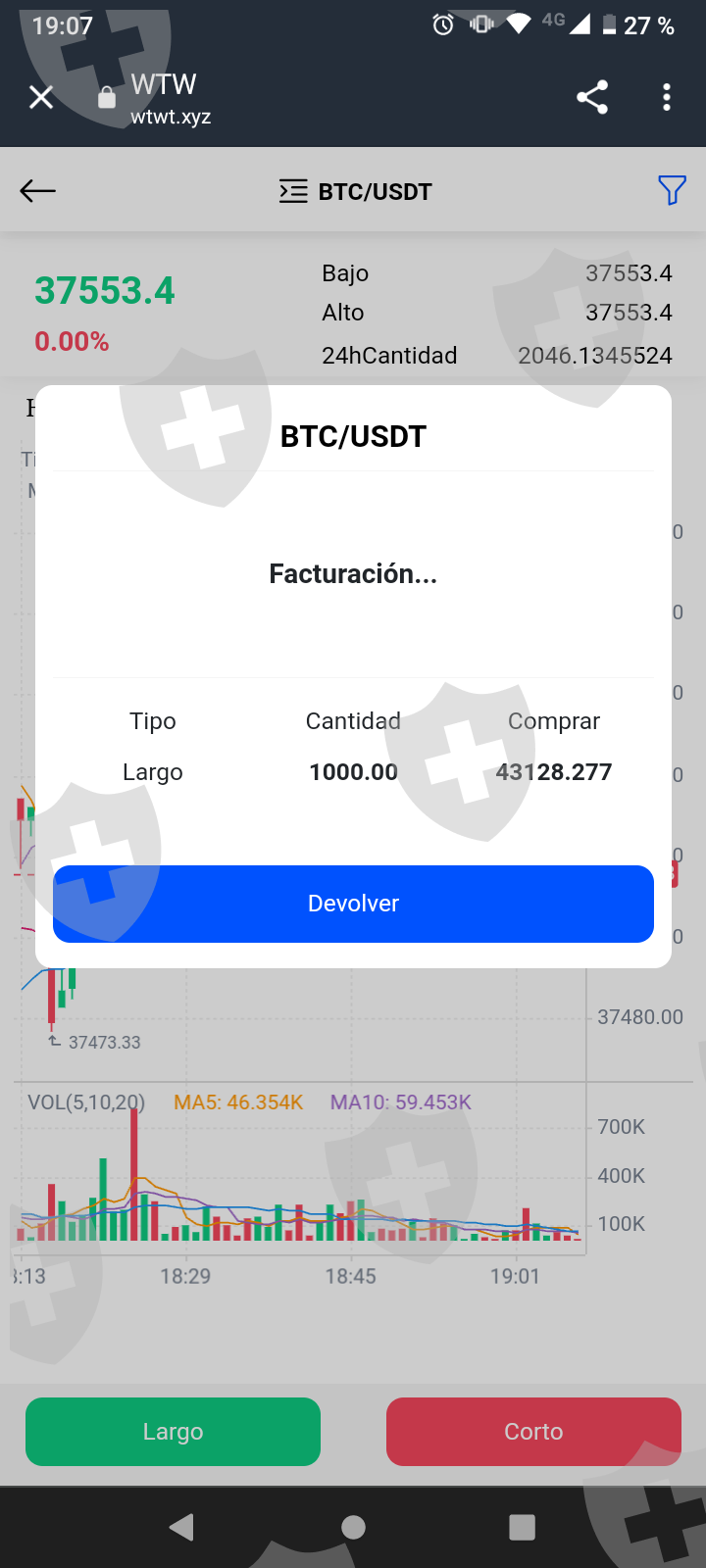Tap the blue Devolver button
Screen dimensions: 706x1568
(353, 904)
